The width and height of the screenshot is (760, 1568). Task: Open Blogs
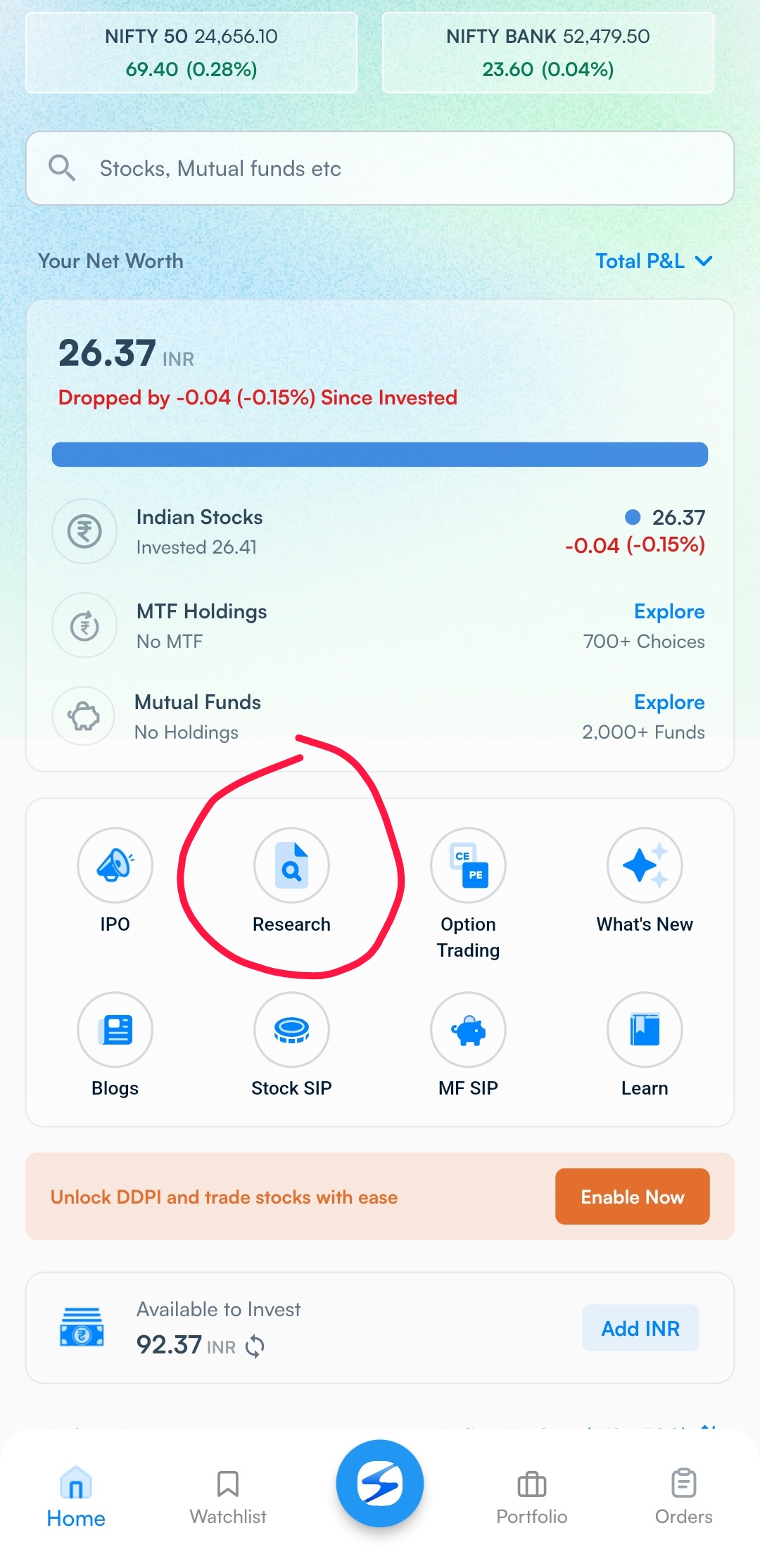click(x=115, y=1030)
